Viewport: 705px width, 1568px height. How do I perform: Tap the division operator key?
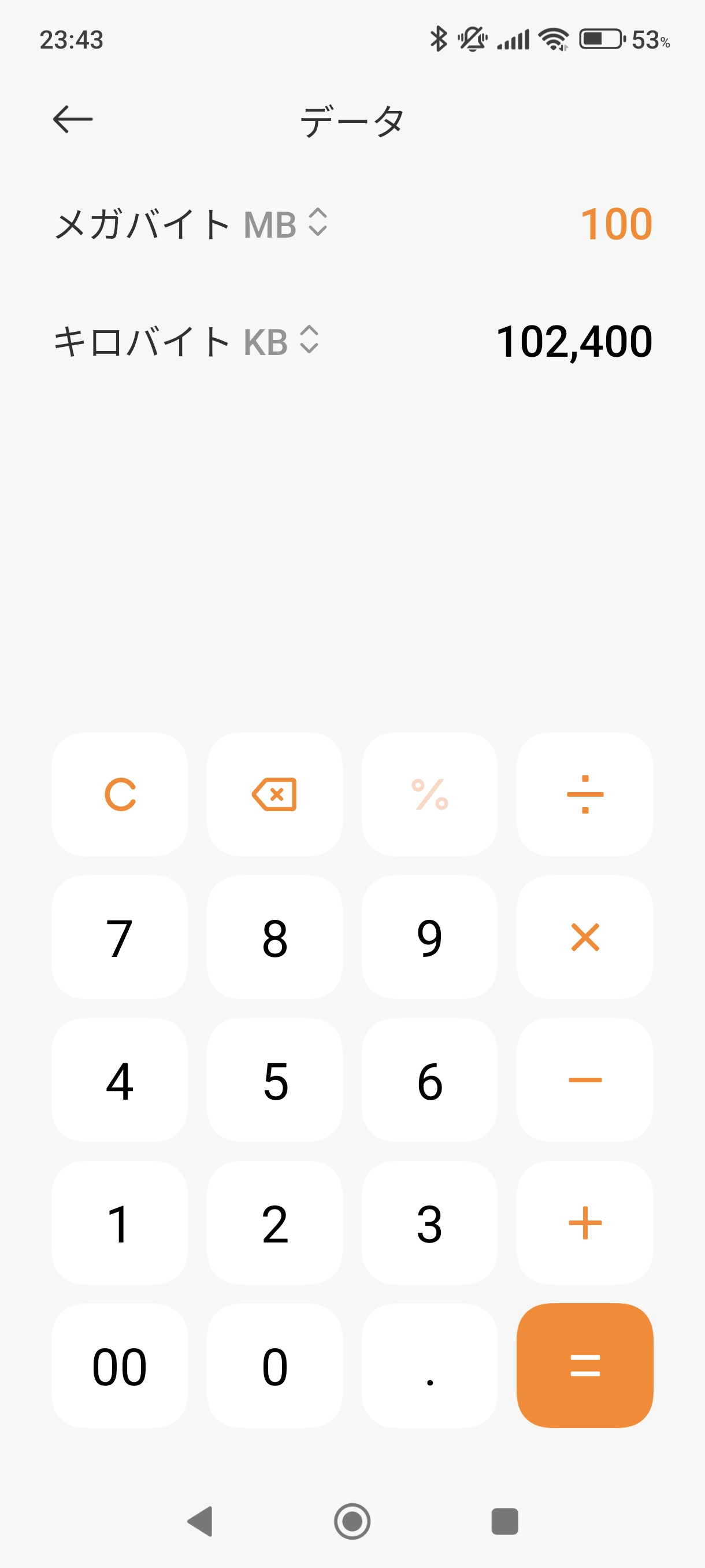(585, 794)
